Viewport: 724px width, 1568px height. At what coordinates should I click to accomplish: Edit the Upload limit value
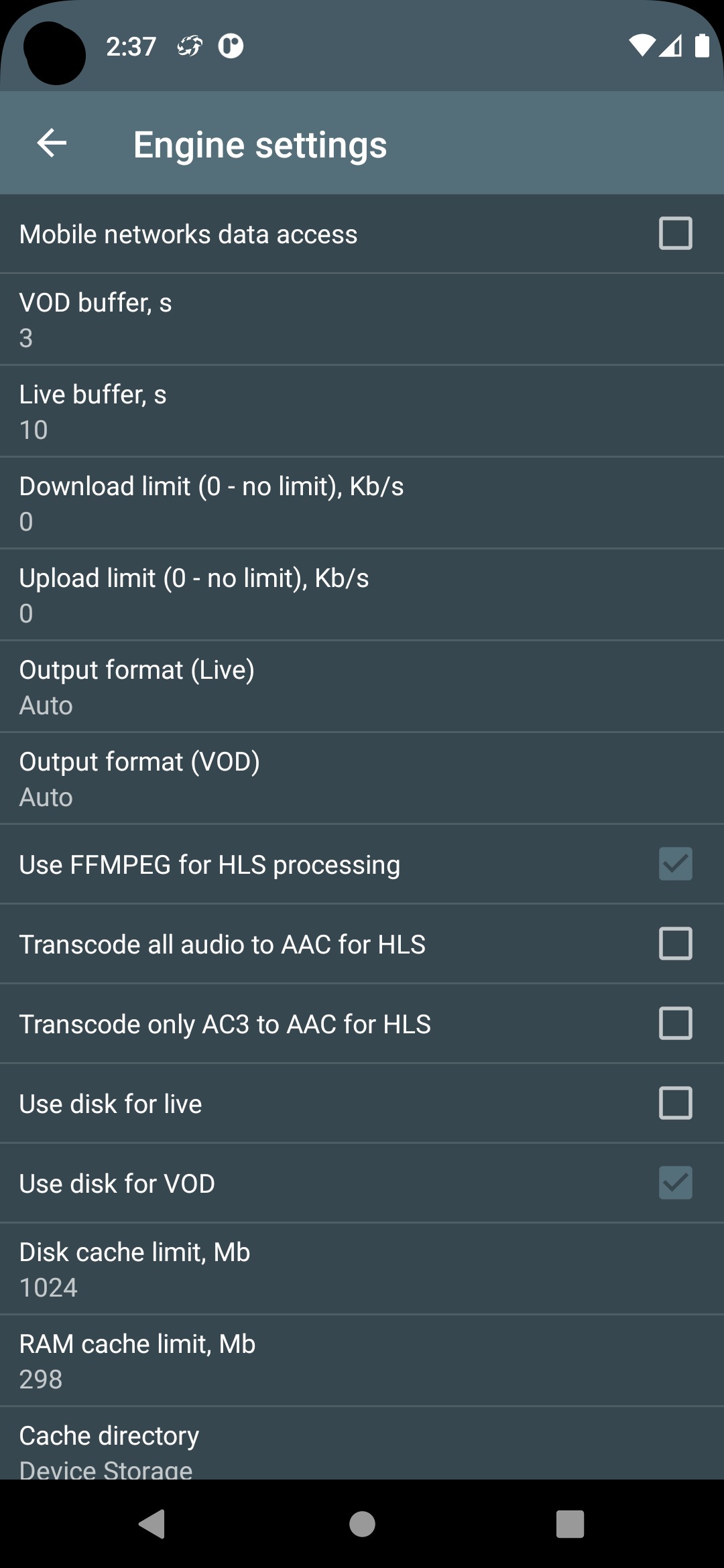(x=362, y=595)
